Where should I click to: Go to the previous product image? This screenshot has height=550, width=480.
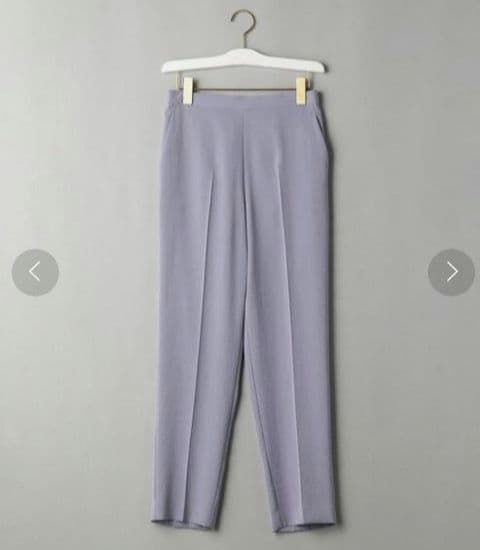tap(35, 272)
